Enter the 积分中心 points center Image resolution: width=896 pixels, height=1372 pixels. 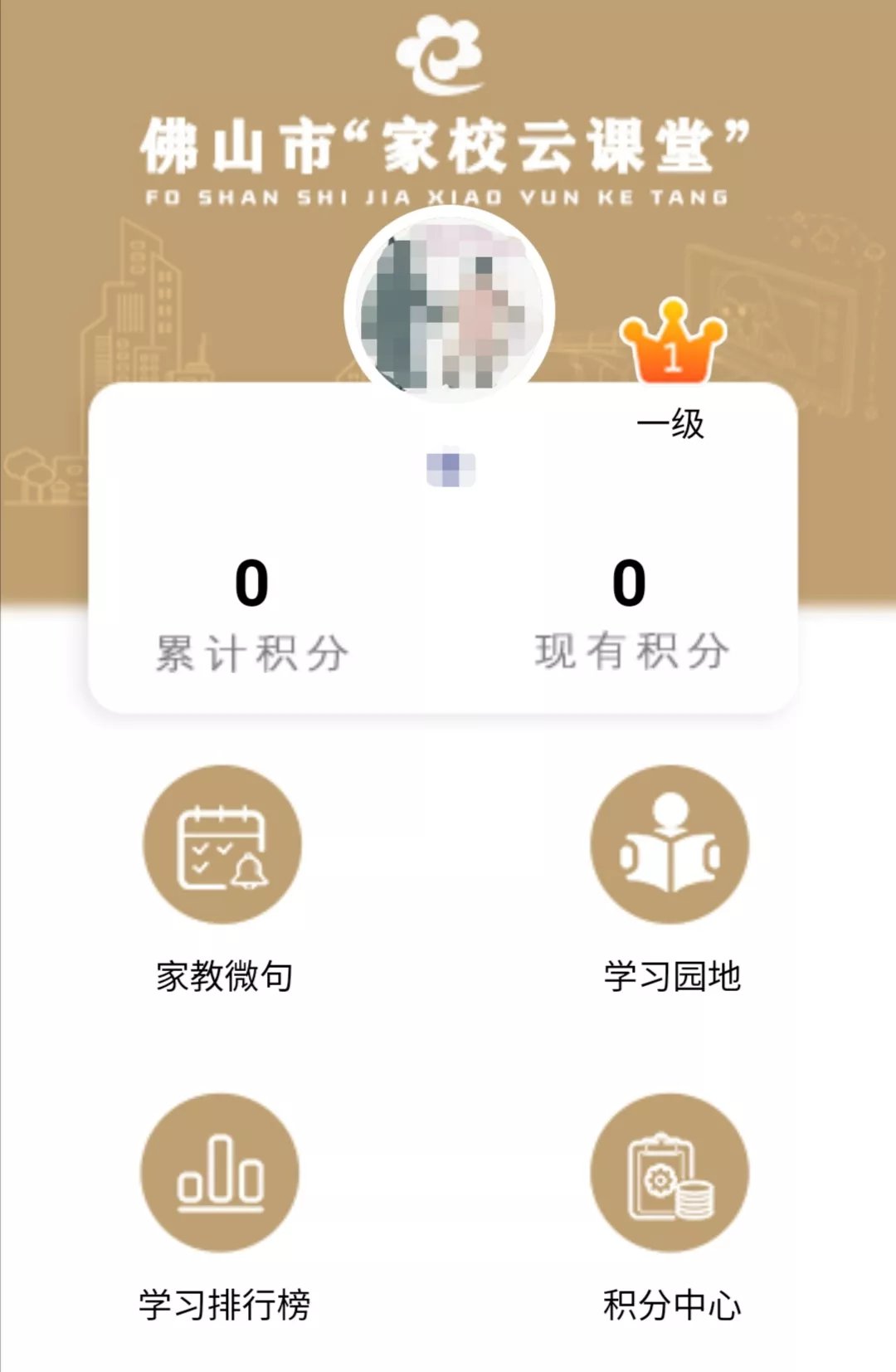click(x=670, y=1172)
